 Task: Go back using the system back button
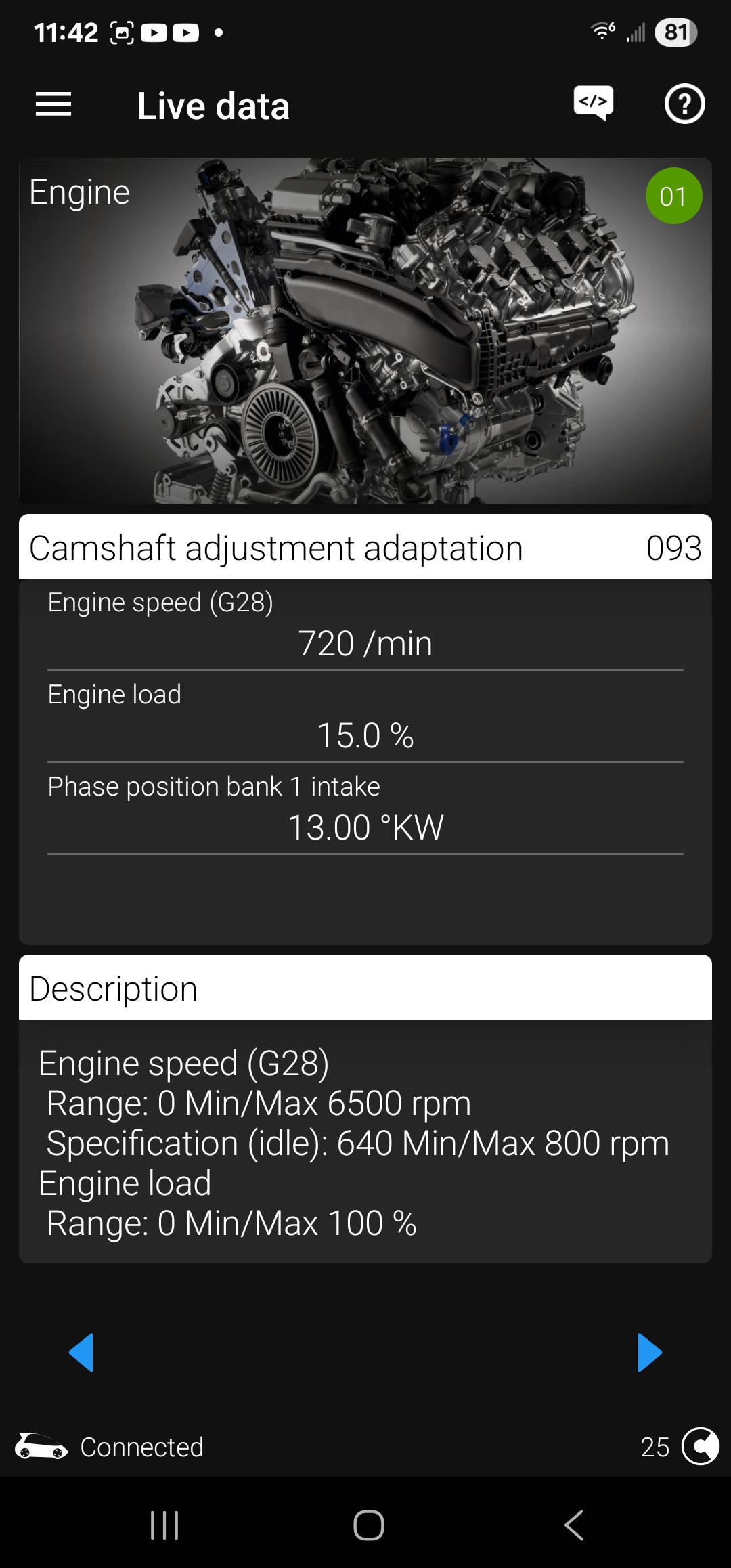coord(574,1525)
